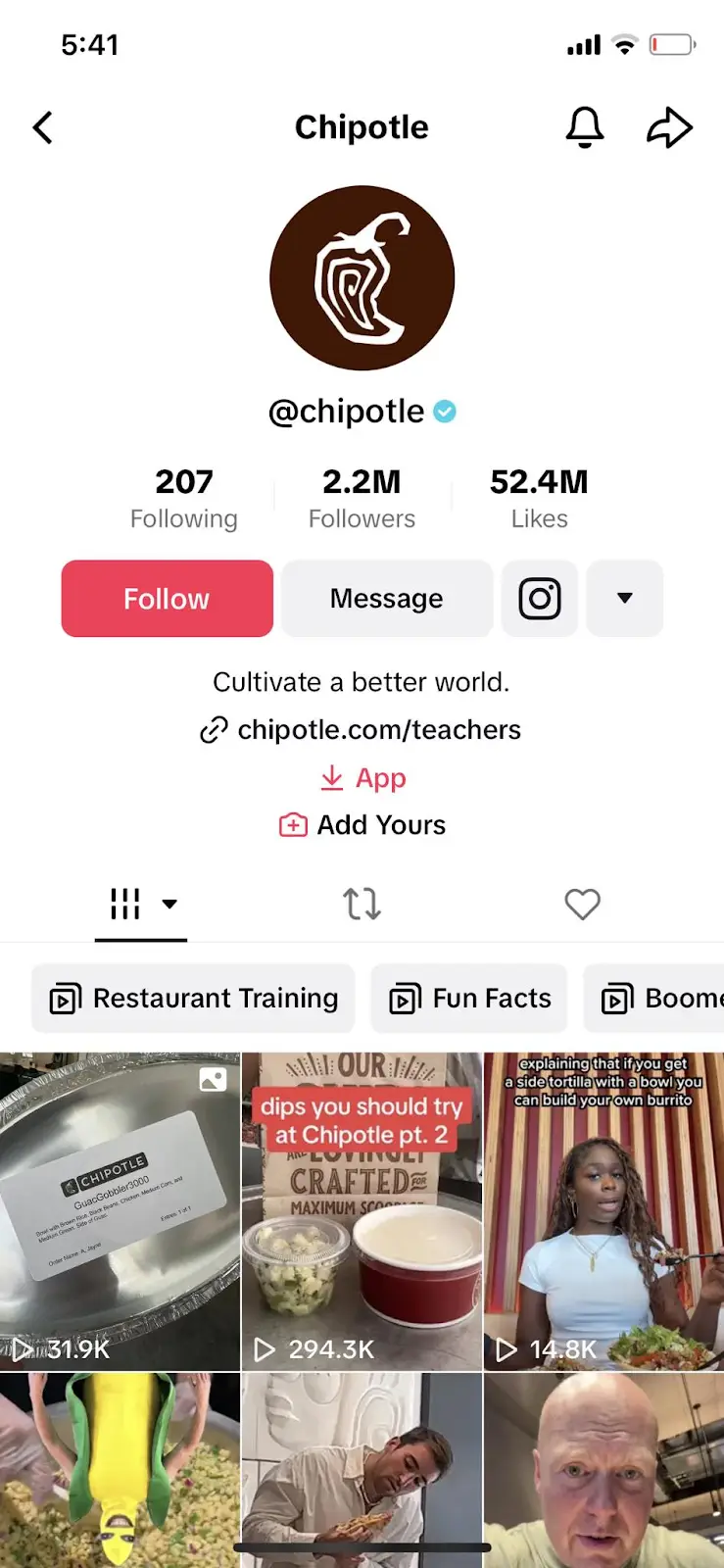Visit the chipotle.com/teachers link
Viewport: 724px width, 1568px height.
[x=380, y=729]
